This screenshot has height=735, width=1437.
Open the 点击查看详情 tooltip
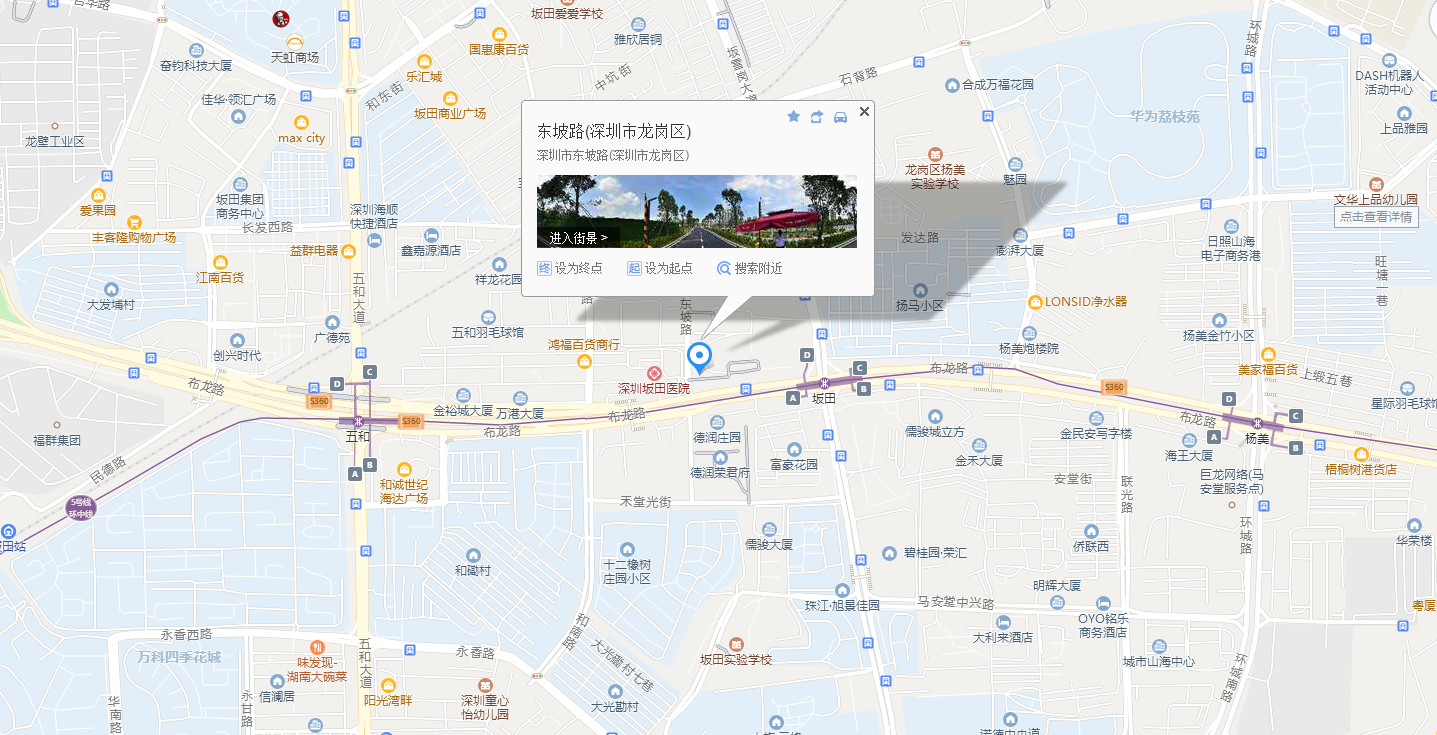[x=1376, y=217]
